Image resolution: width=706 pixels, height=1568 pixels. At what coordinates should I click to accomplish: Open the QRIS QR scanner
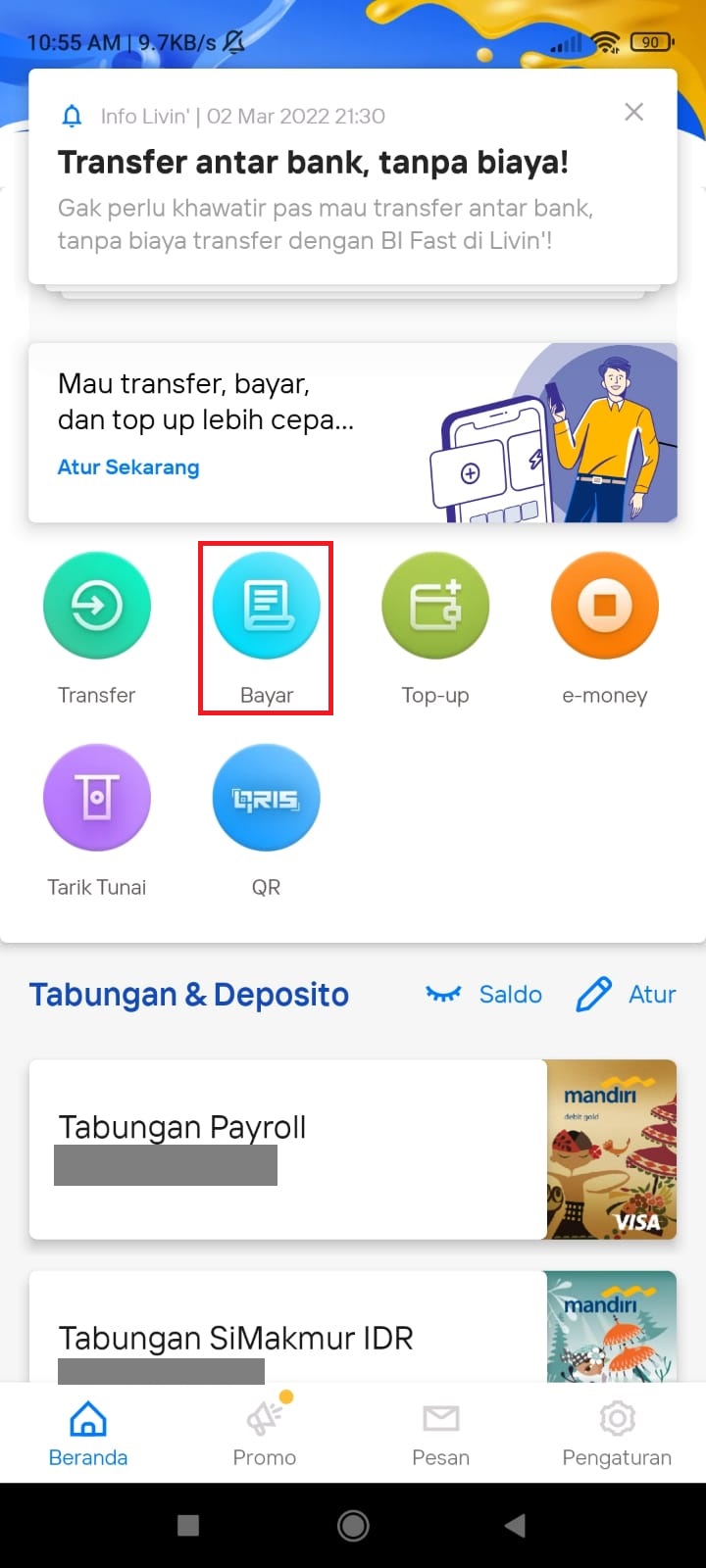coord(266,820)
